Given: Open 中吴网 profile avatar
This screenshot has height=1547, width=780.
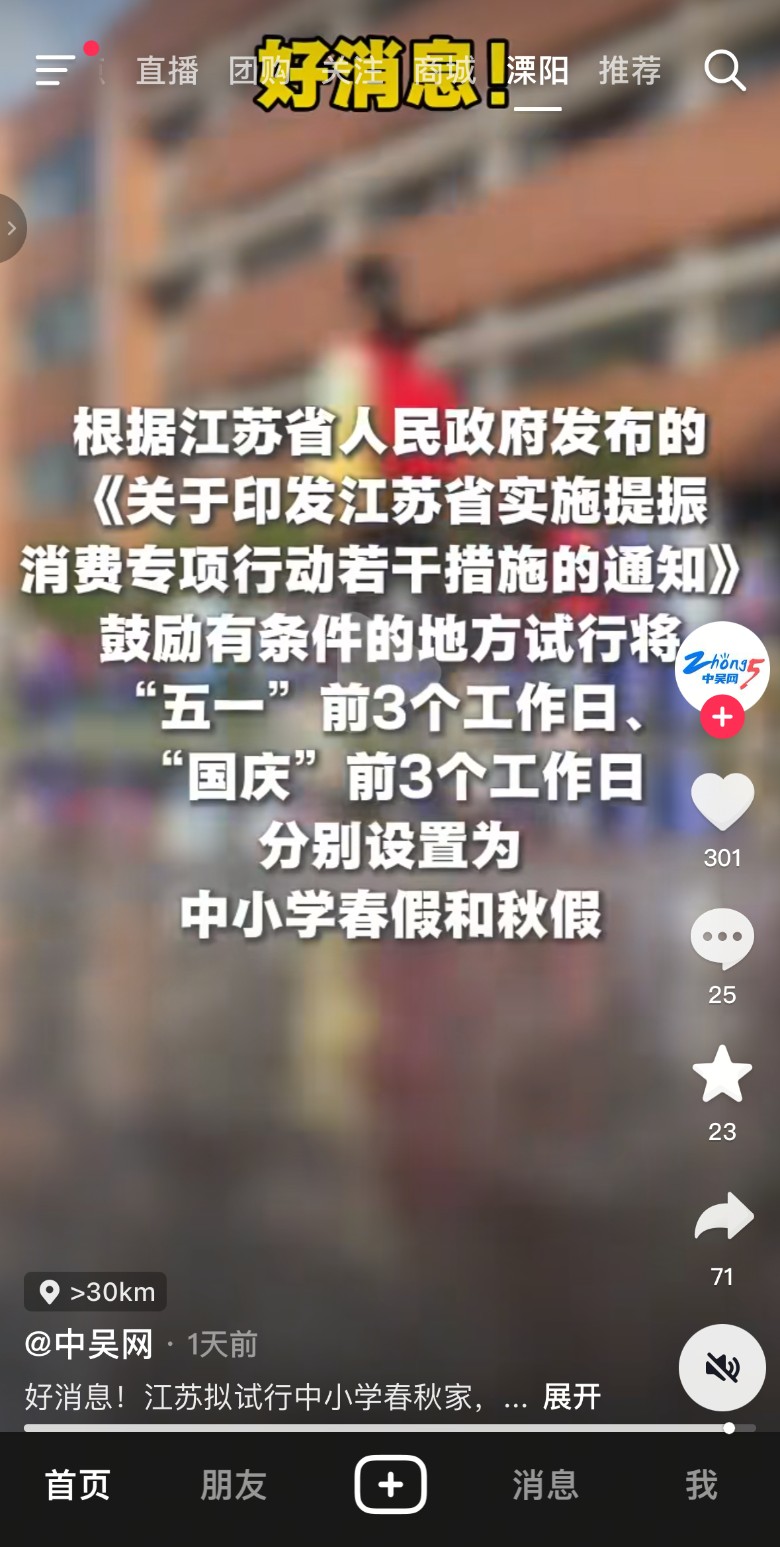Looking at the screenshot, I should tap(722, 667).
